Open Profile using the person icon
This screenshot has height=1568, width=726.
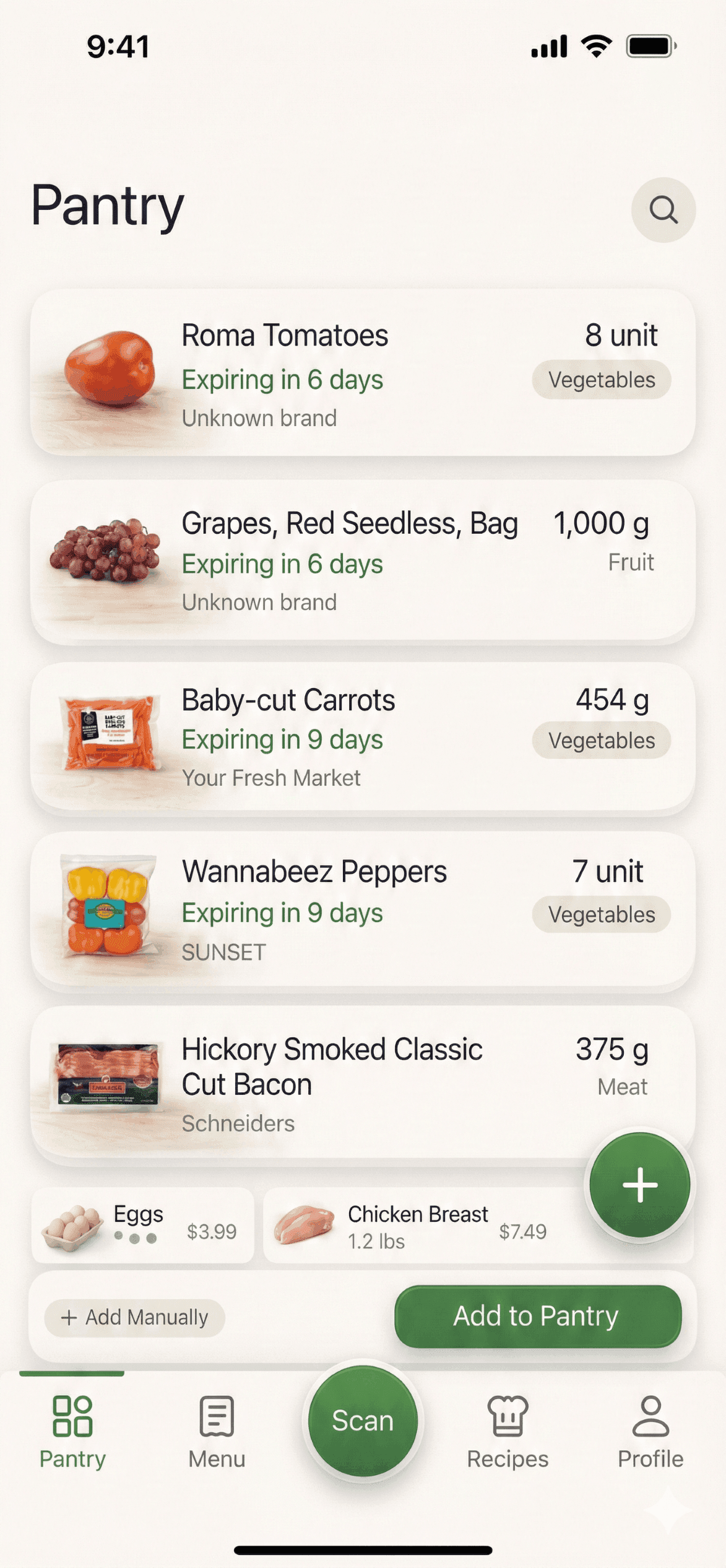(649, 1415)
